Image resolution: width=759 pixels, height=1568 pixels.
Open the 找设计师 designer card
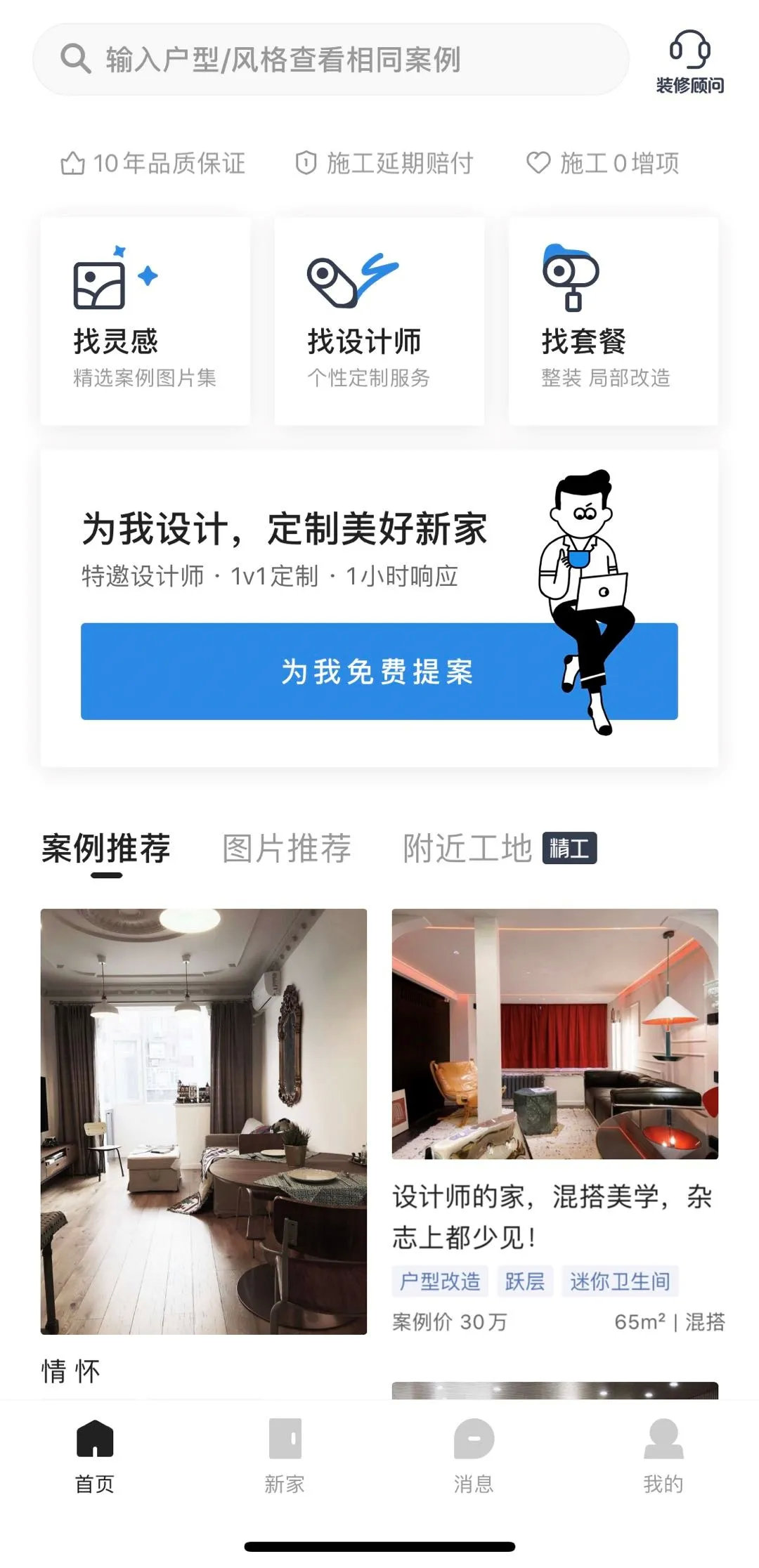click(379, 321)
